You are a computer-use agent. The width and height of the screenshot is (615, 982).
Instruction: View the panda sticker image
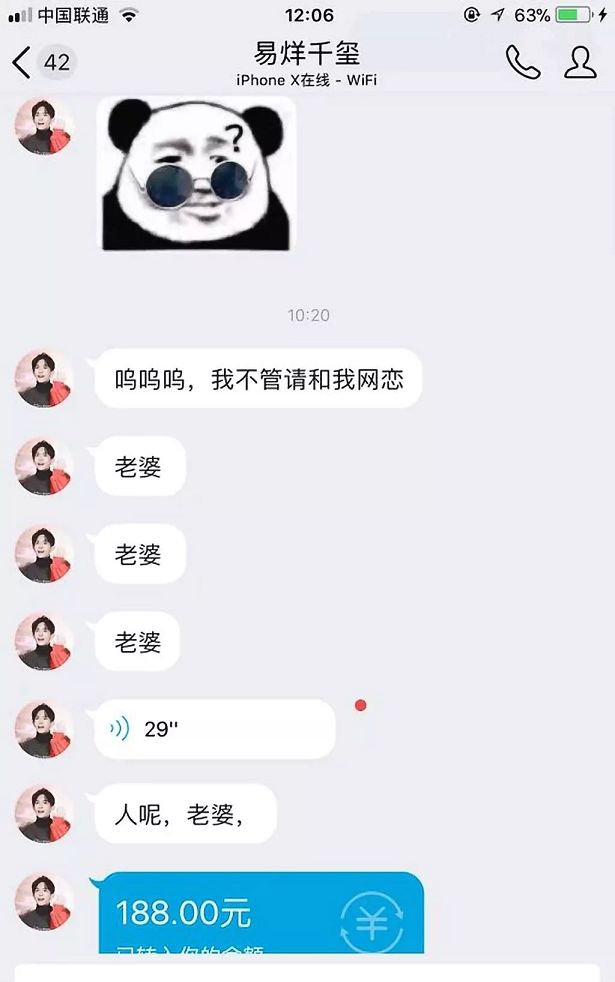click(198, 173)
